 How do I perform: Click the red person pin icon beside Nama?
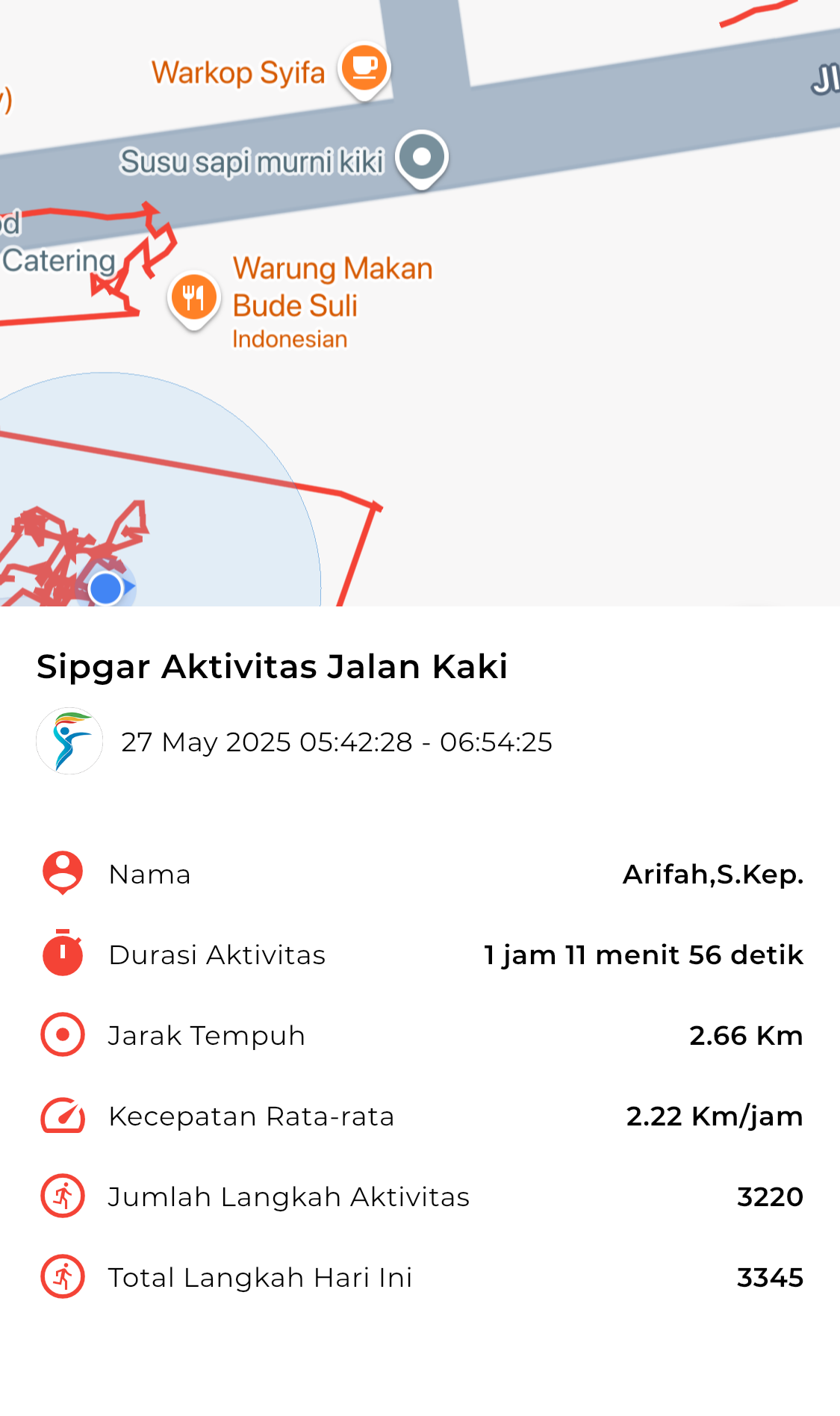pos(63,874)
